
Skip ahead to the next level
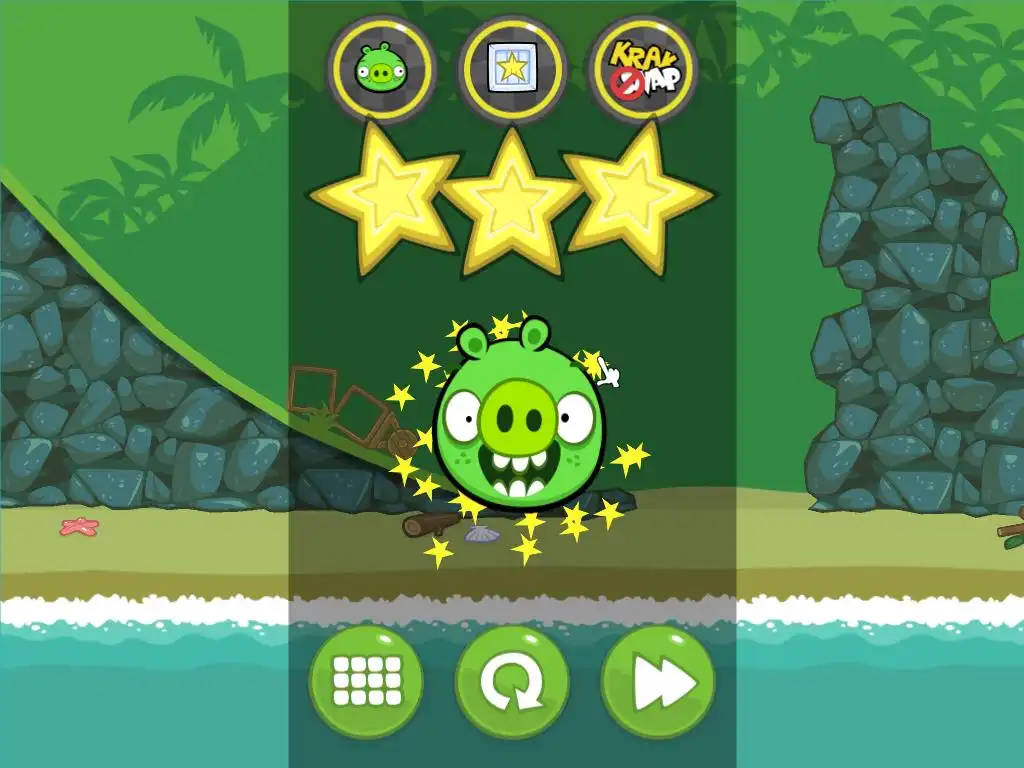(x=658, y=683)
